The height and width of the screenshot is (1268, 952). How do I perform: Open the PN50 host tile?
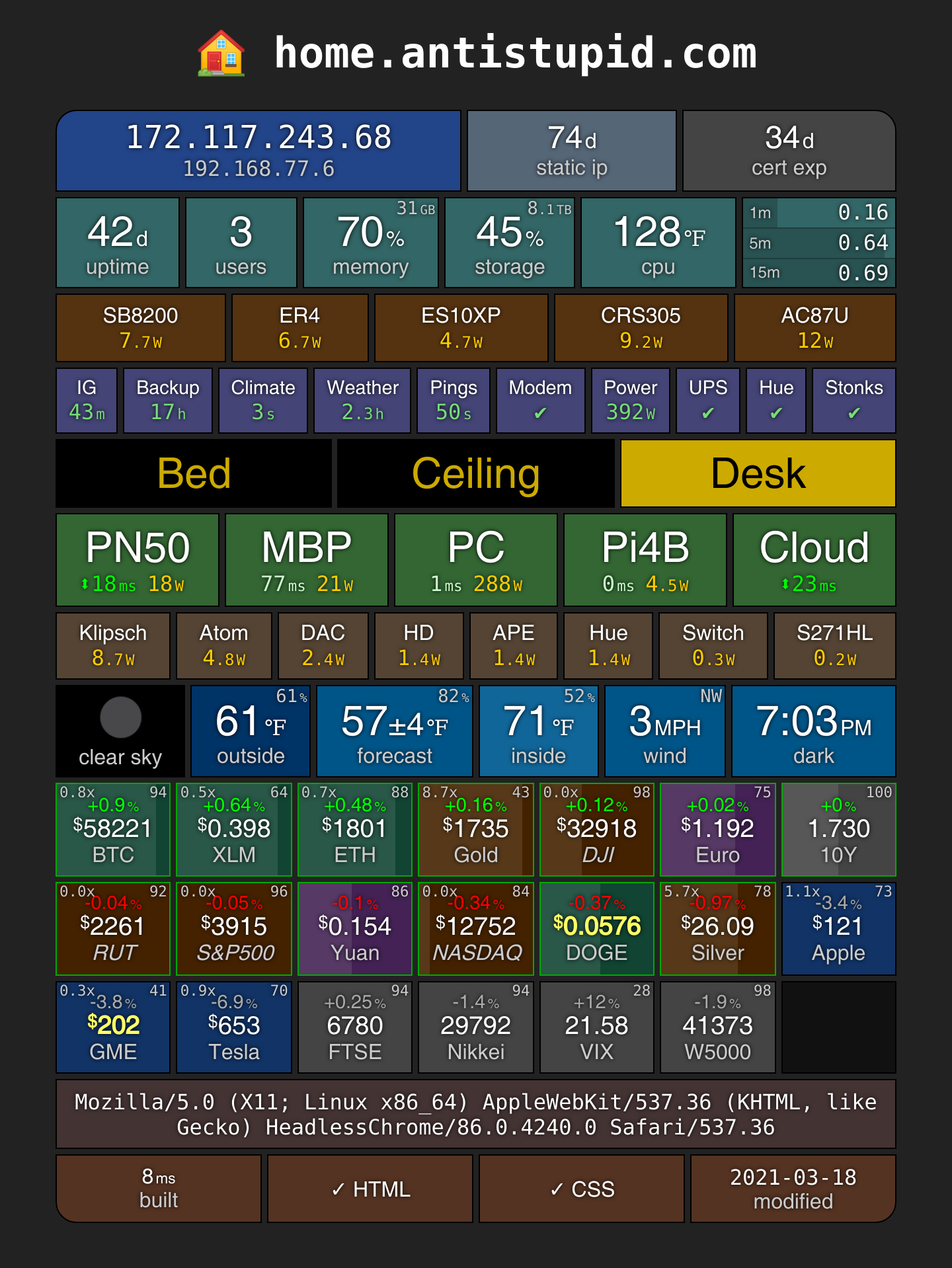click(138, 560)
